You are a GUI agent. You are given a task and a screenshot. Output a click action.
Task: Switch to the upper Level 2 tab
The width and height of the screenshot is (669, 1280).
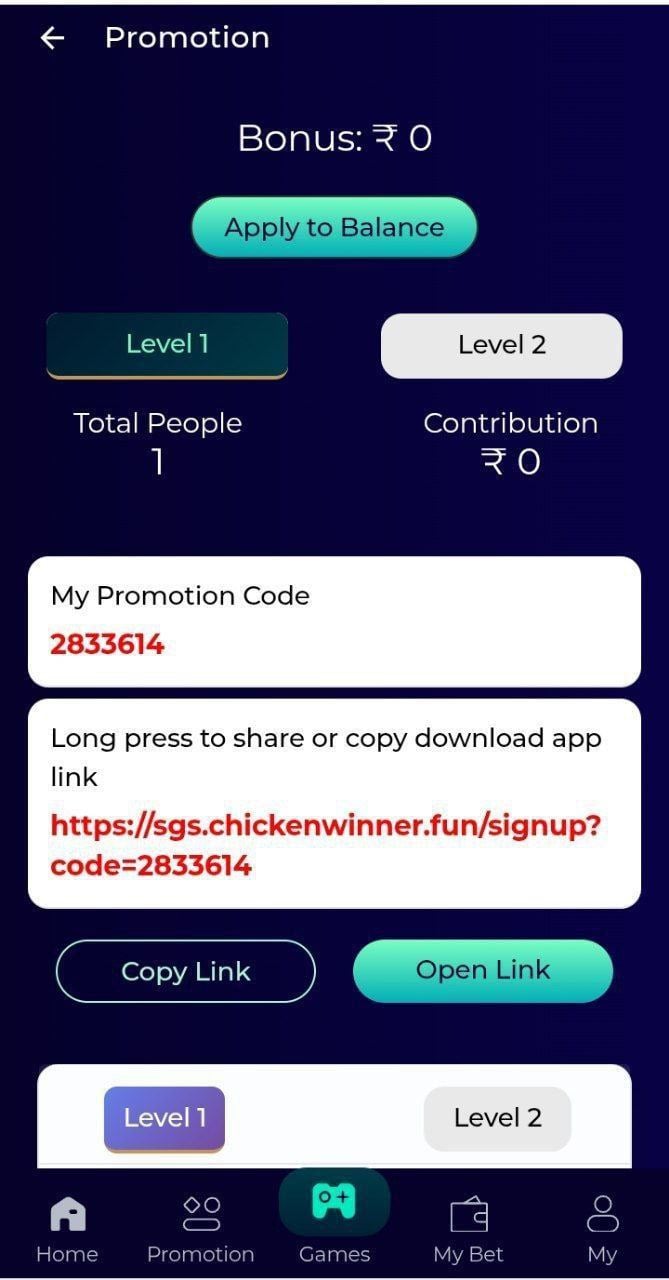[x=501, y=345]
